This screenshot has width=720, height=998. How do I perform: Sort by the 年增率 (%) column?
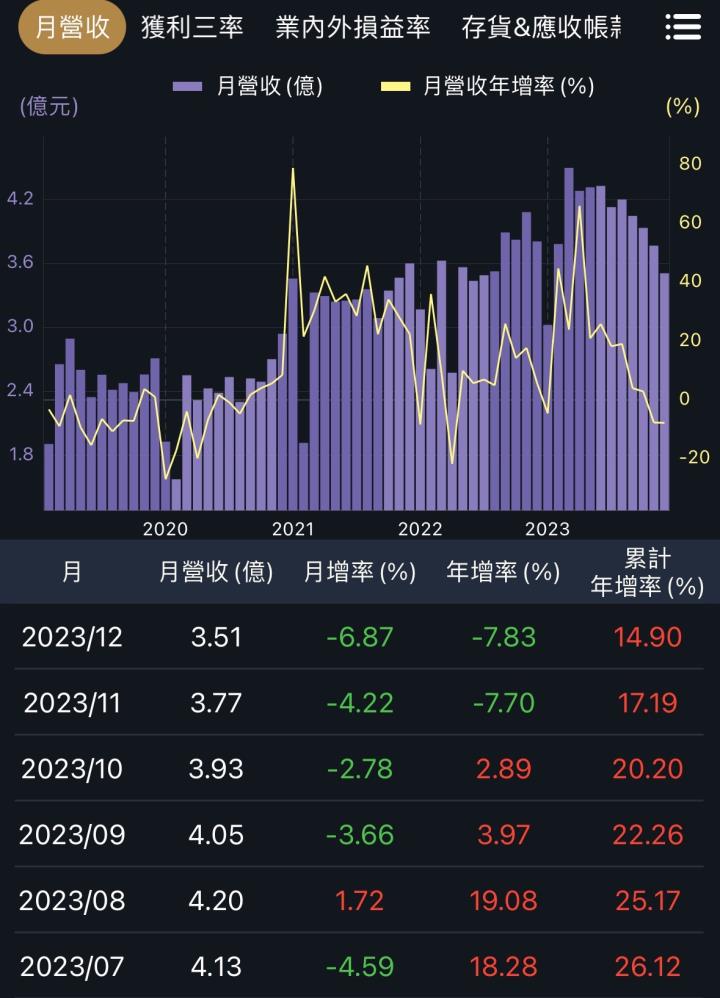[500, 573]
